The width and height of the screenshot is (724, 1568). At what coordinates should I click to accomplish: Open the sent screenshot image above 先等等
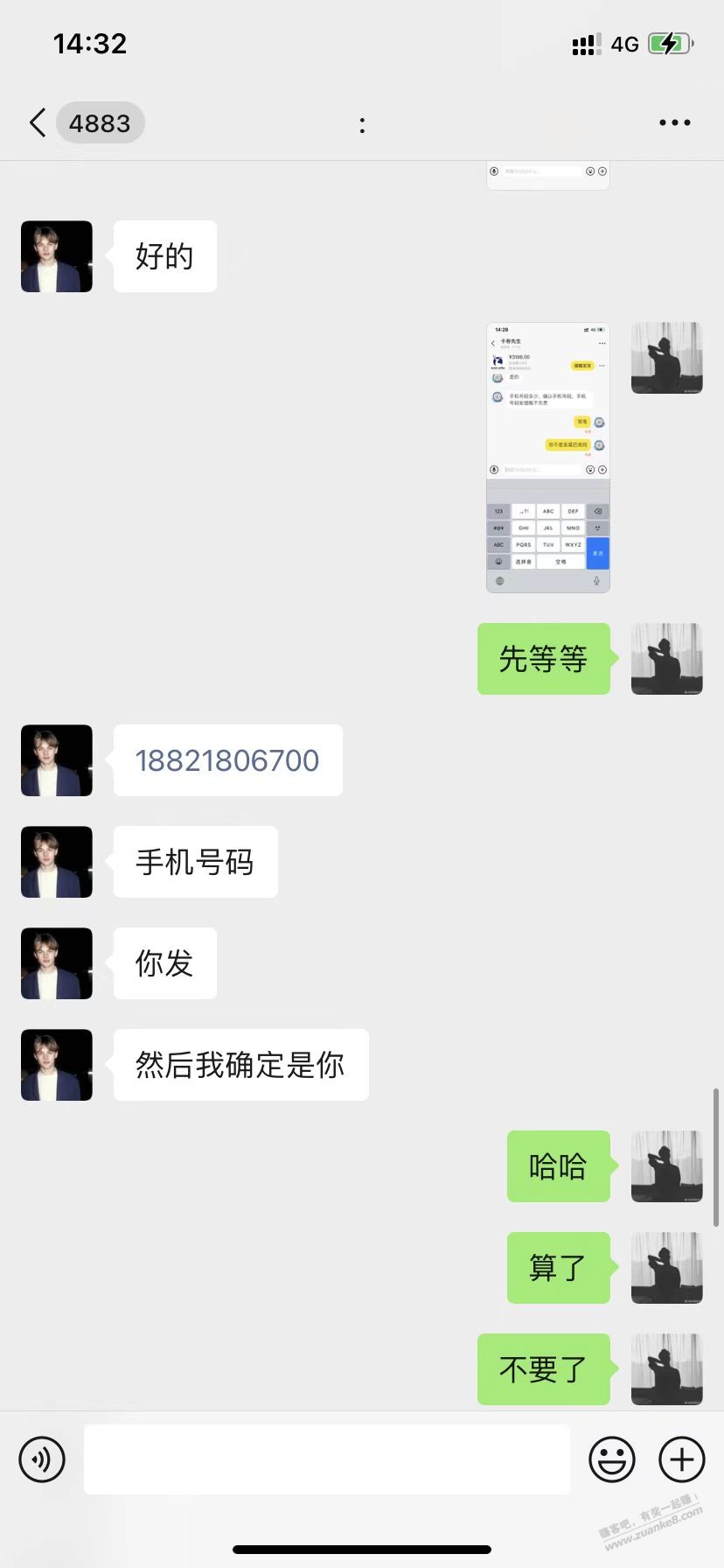(548, 458)
